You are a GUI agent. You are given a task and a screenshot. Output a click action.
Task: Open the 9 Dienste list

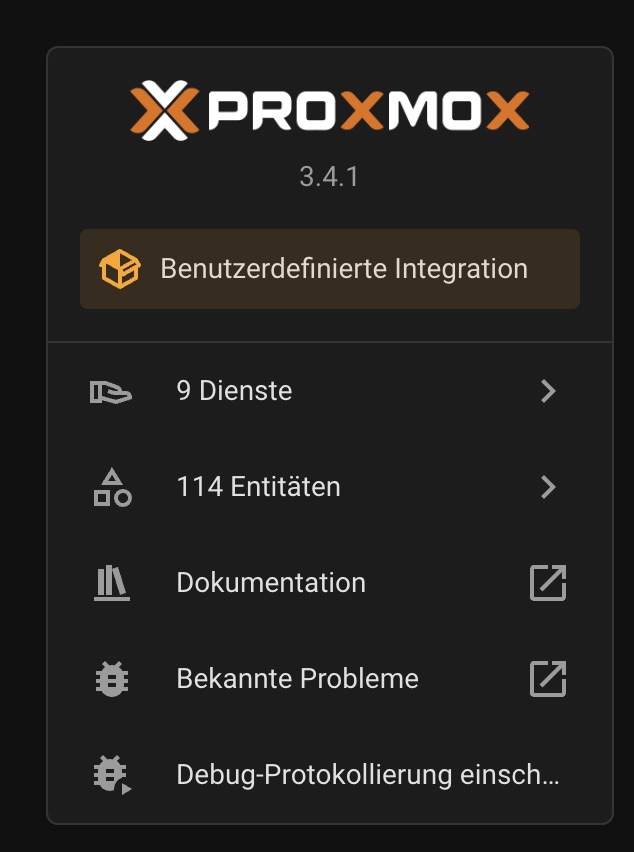tap(329, 391)
